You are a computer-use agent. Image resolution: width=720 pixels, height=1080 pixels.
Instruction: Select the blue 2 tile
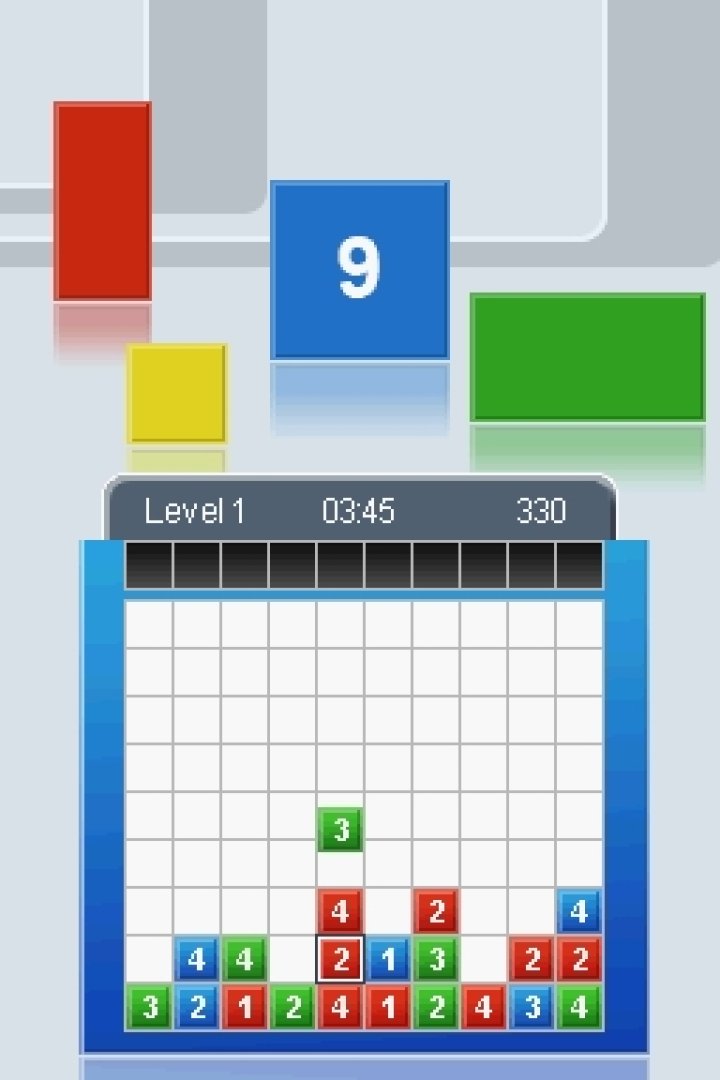197,1008
